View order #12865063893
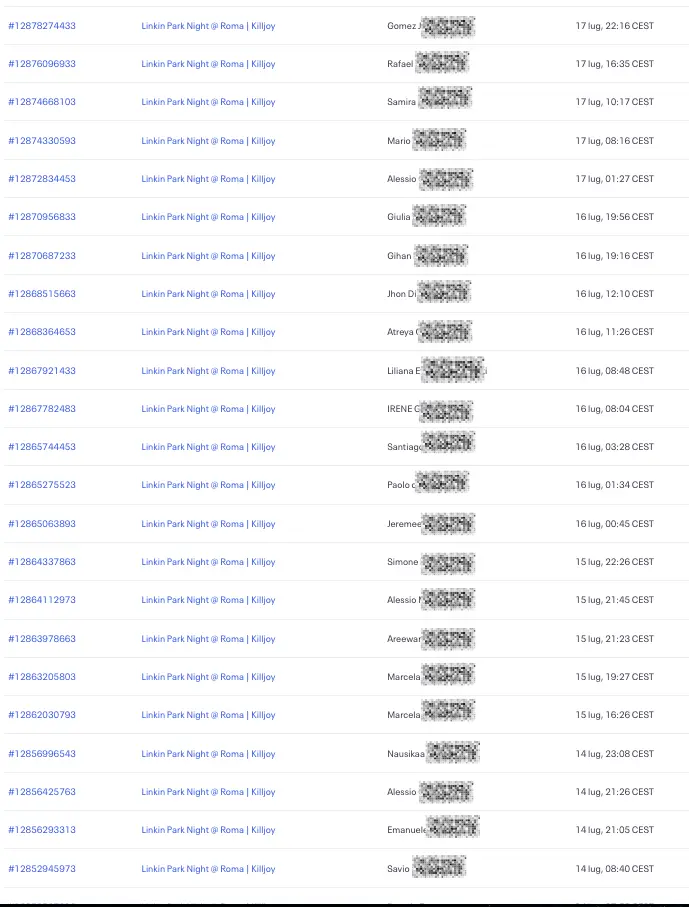This screenshot has width=689, height=907. [42, 524]
